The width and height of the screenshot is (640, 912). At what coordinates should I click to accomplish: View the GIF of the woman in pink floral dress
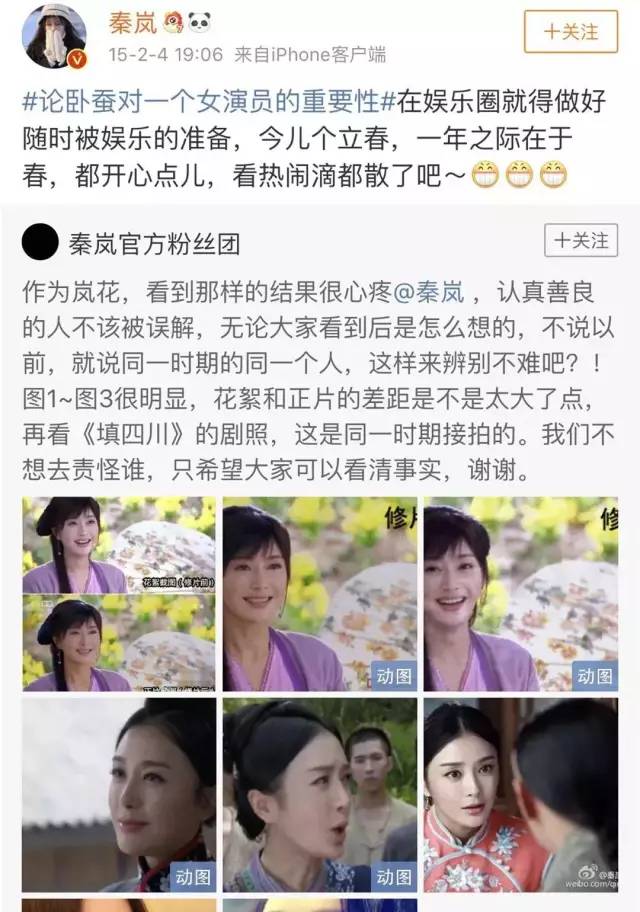(x=520, y=795)
